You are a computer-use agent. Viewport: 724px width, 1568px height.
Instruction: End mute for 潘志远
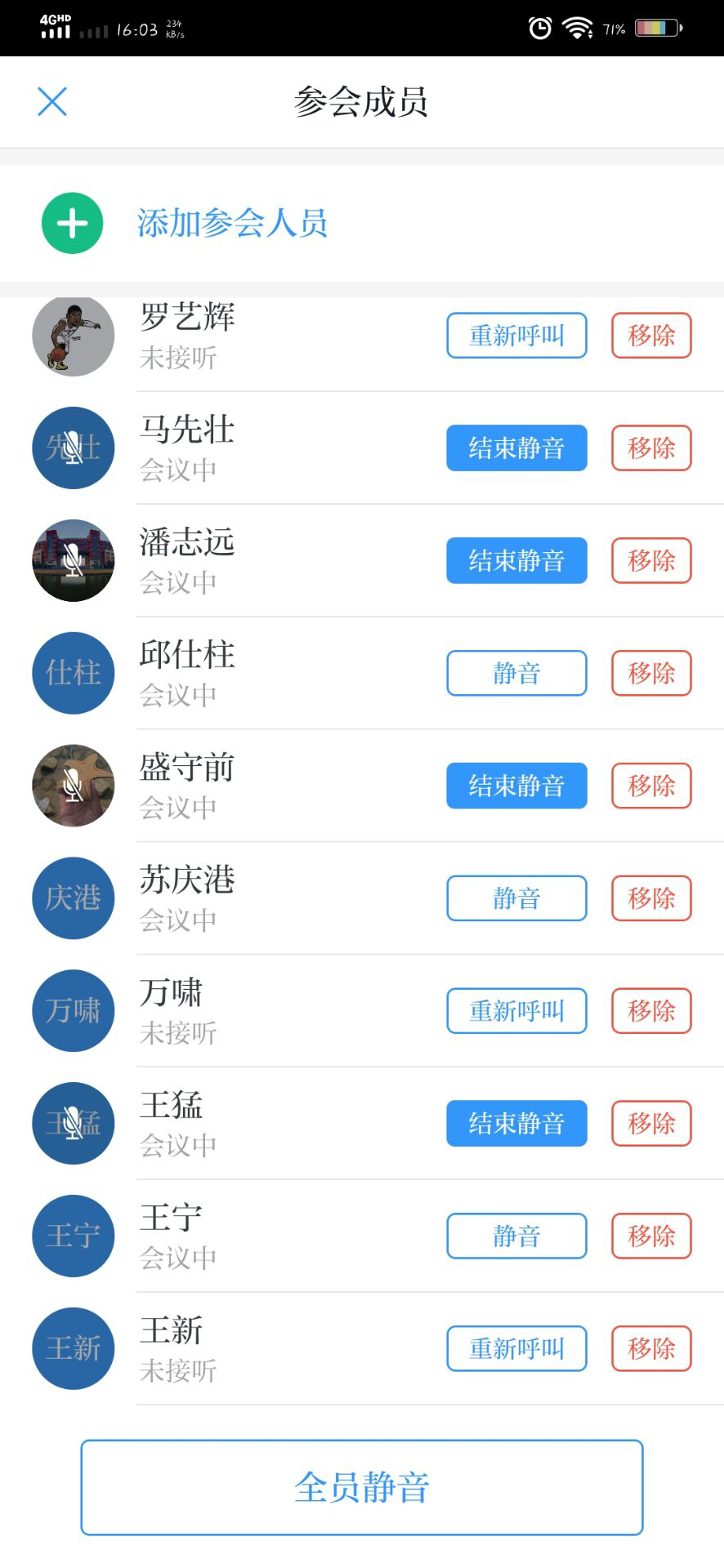click(516, 560)
